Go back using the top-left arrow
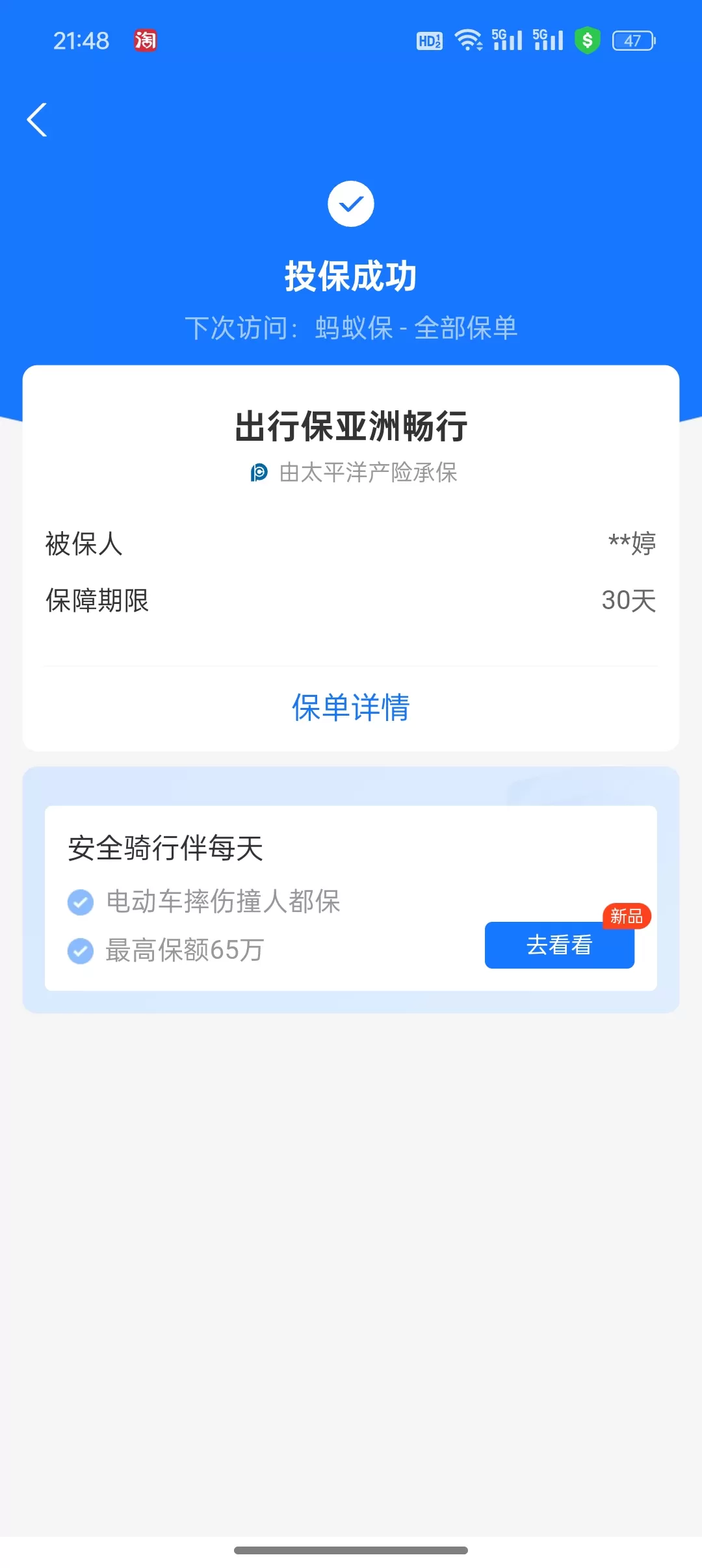The width and height of the screenshot is (702, 1568). 37,120
